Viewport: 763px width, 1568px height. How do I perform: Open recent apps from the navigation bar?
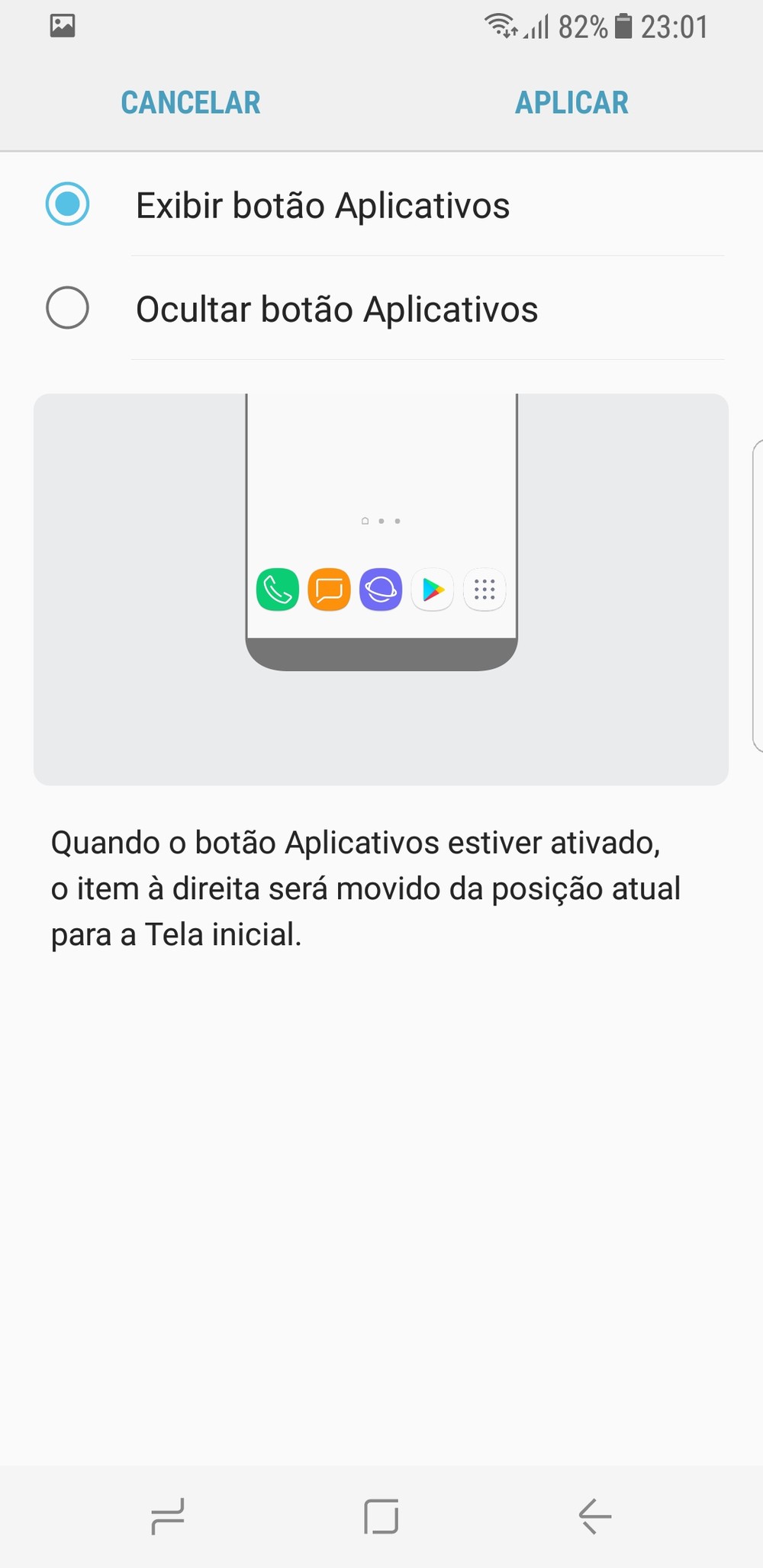click(x=168, y=1515)
